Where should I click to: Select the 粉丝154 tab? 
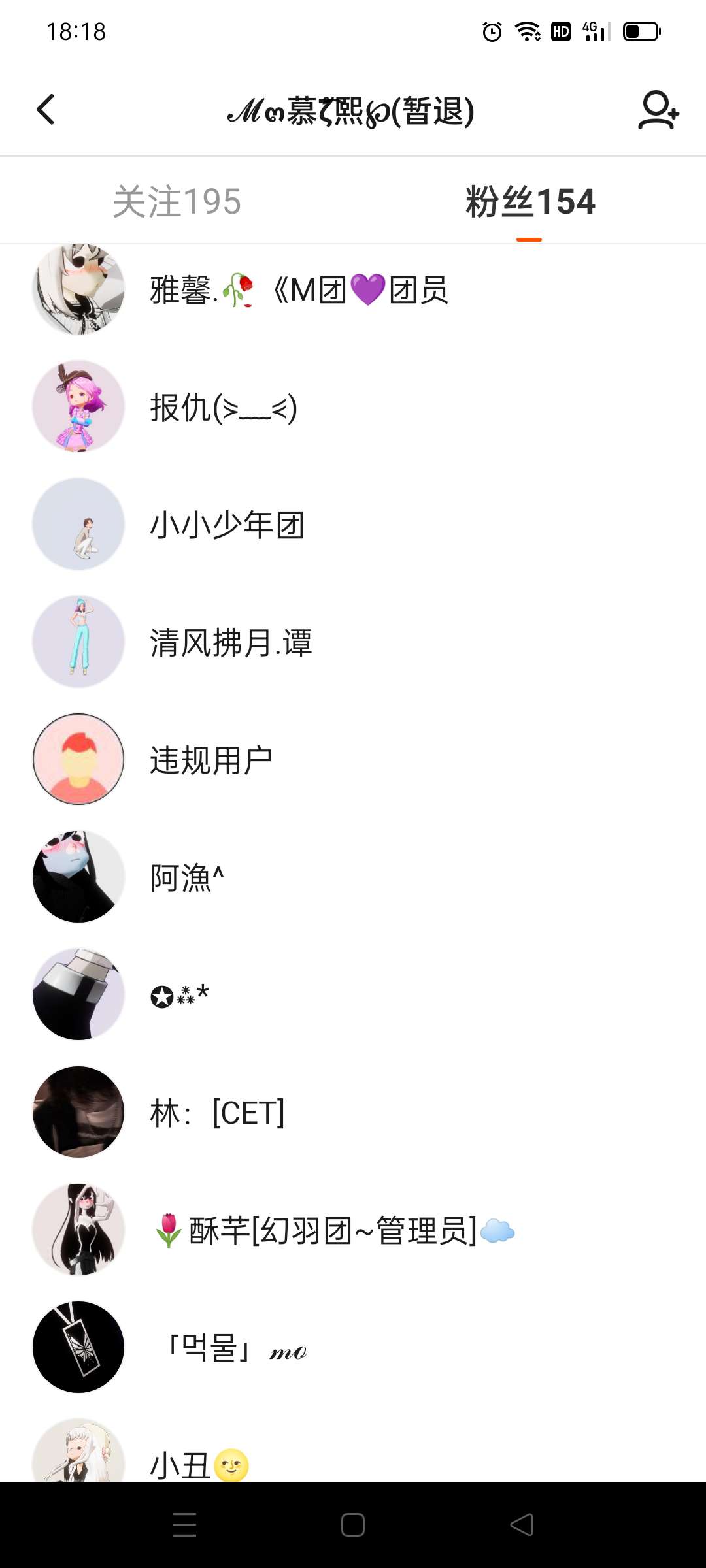coord(529,201)
